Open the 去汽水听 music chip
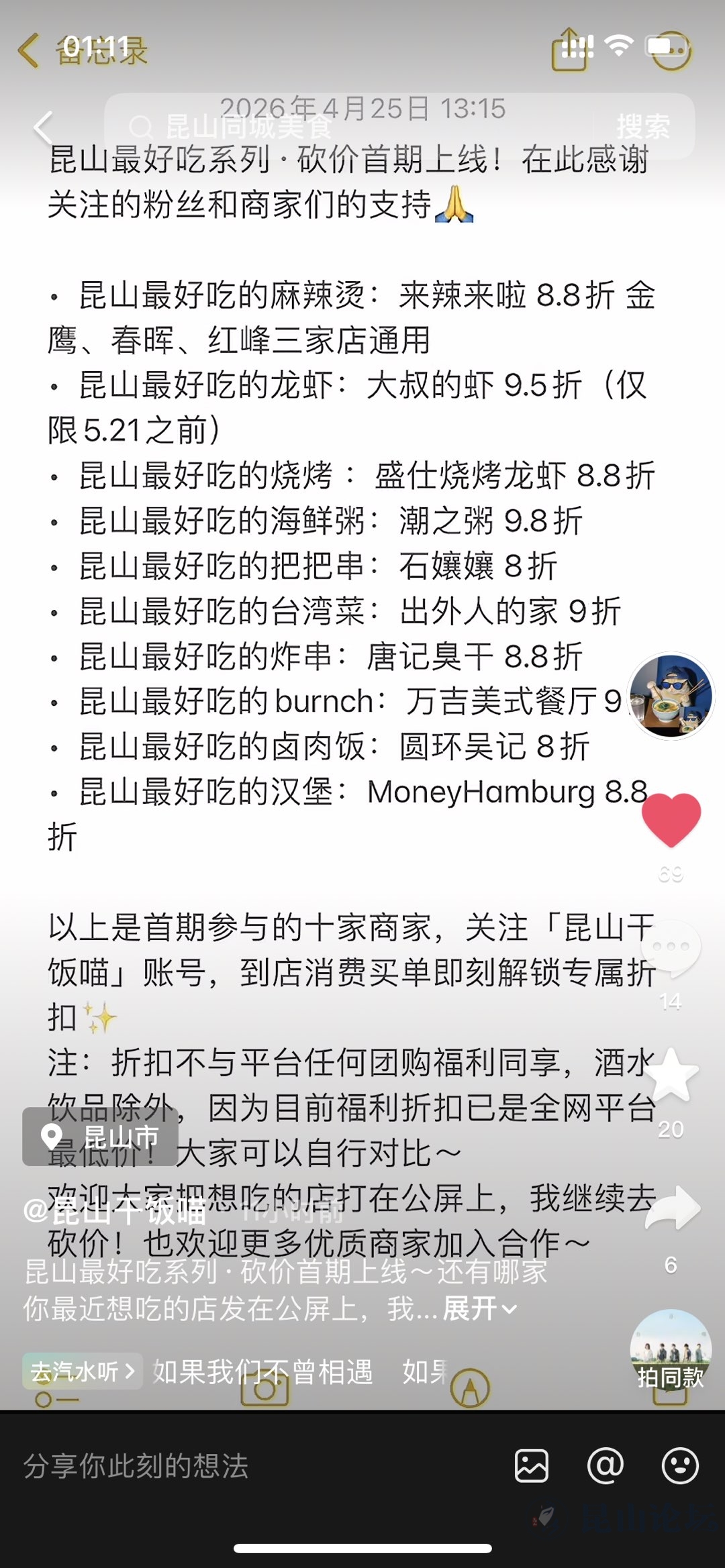Image resolution: width=725 pixels, height=1568 pixels. pyautogui.click(x=83, y=1371)
